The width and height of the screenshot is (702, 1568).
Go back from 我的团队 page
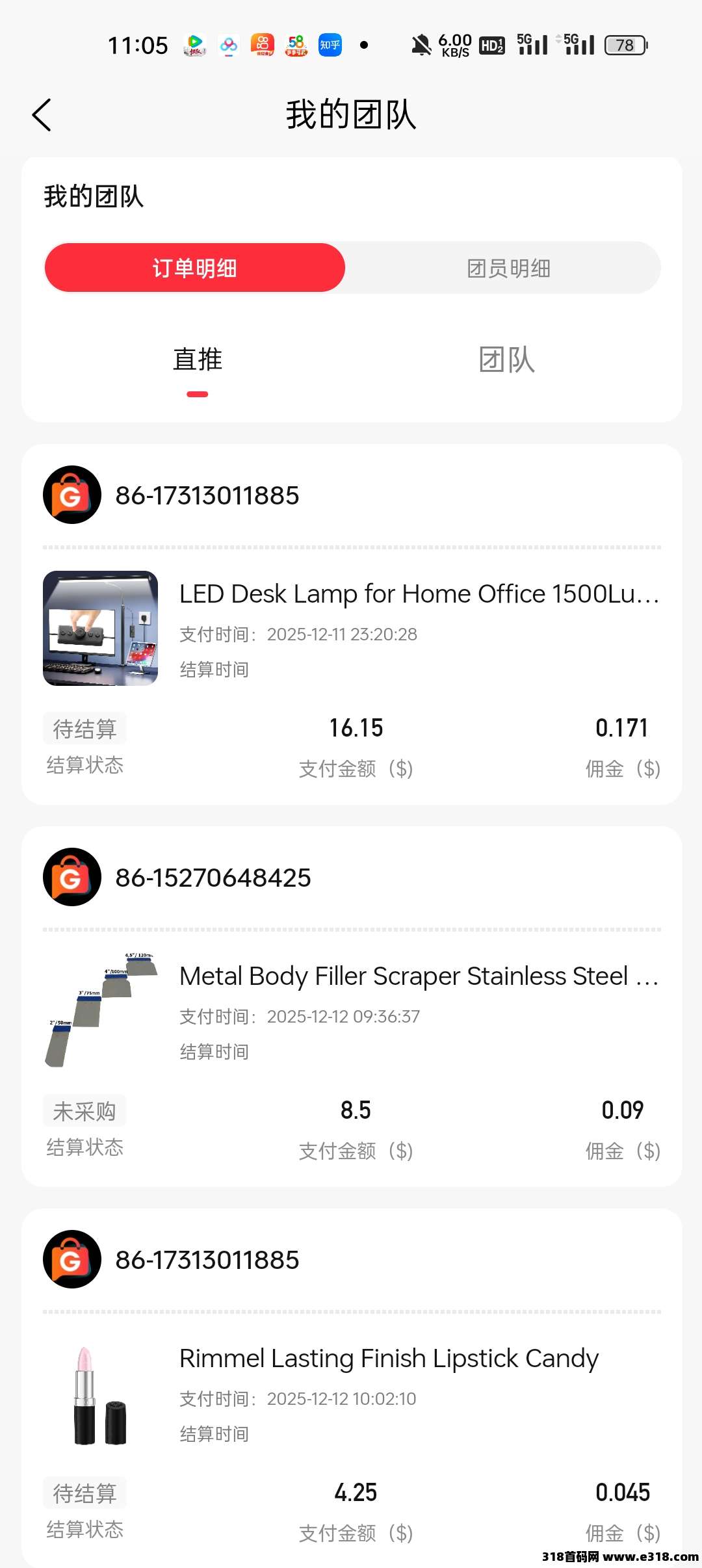42,116
